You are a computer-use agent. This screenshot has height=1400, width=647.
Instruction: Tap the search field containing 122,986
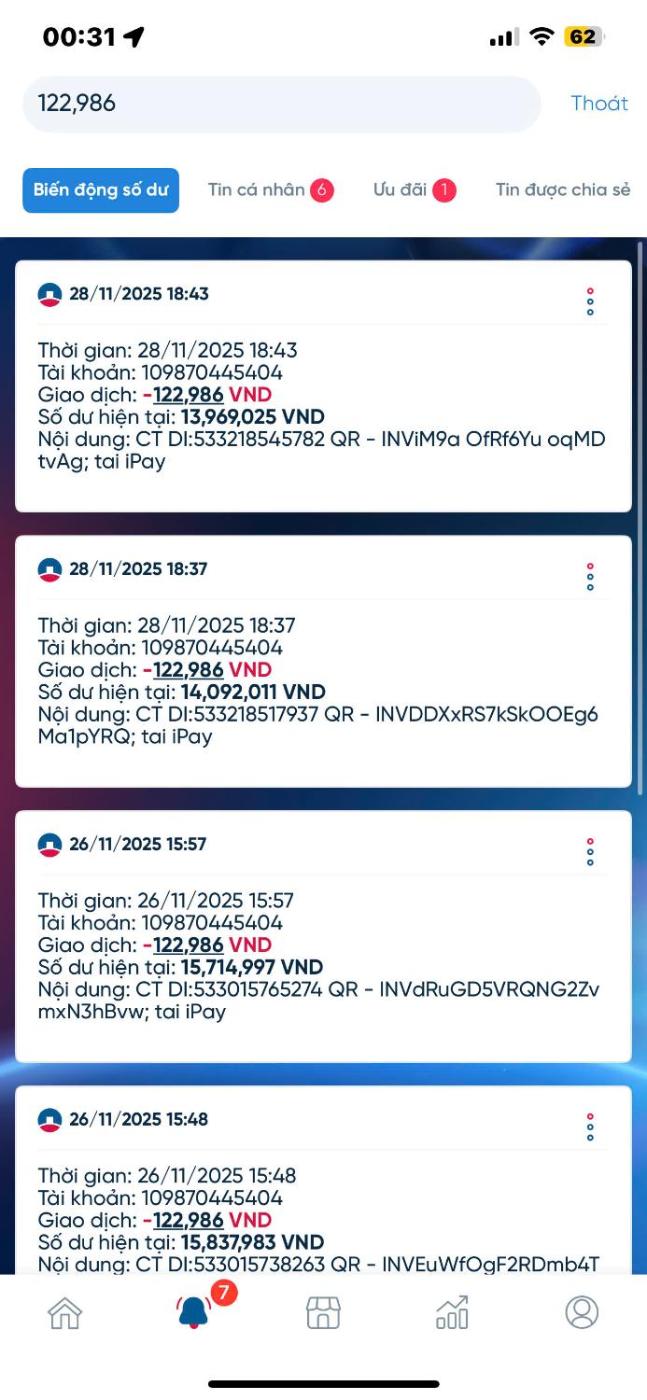pyautogui.click(x=280, y=103)
